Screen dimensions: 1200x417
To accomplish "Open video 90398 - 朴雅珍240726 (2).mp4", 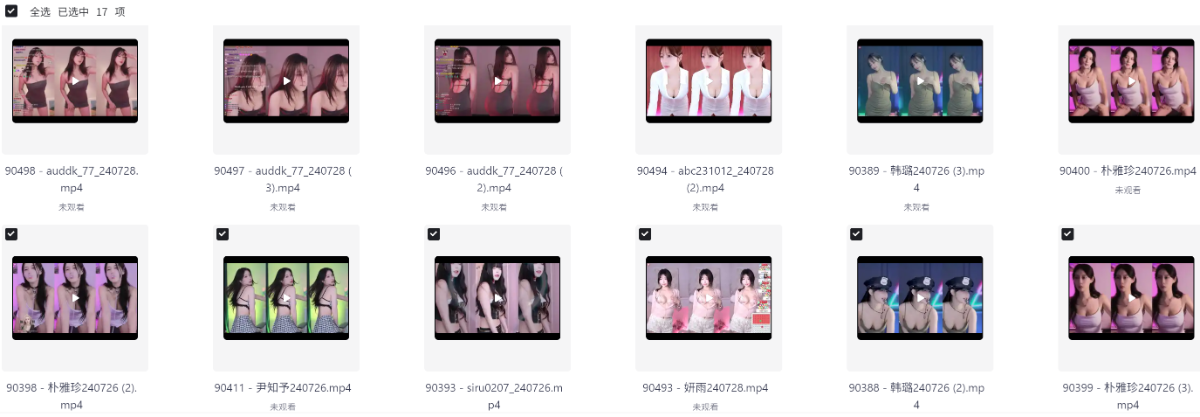I will tap(75, 297).
